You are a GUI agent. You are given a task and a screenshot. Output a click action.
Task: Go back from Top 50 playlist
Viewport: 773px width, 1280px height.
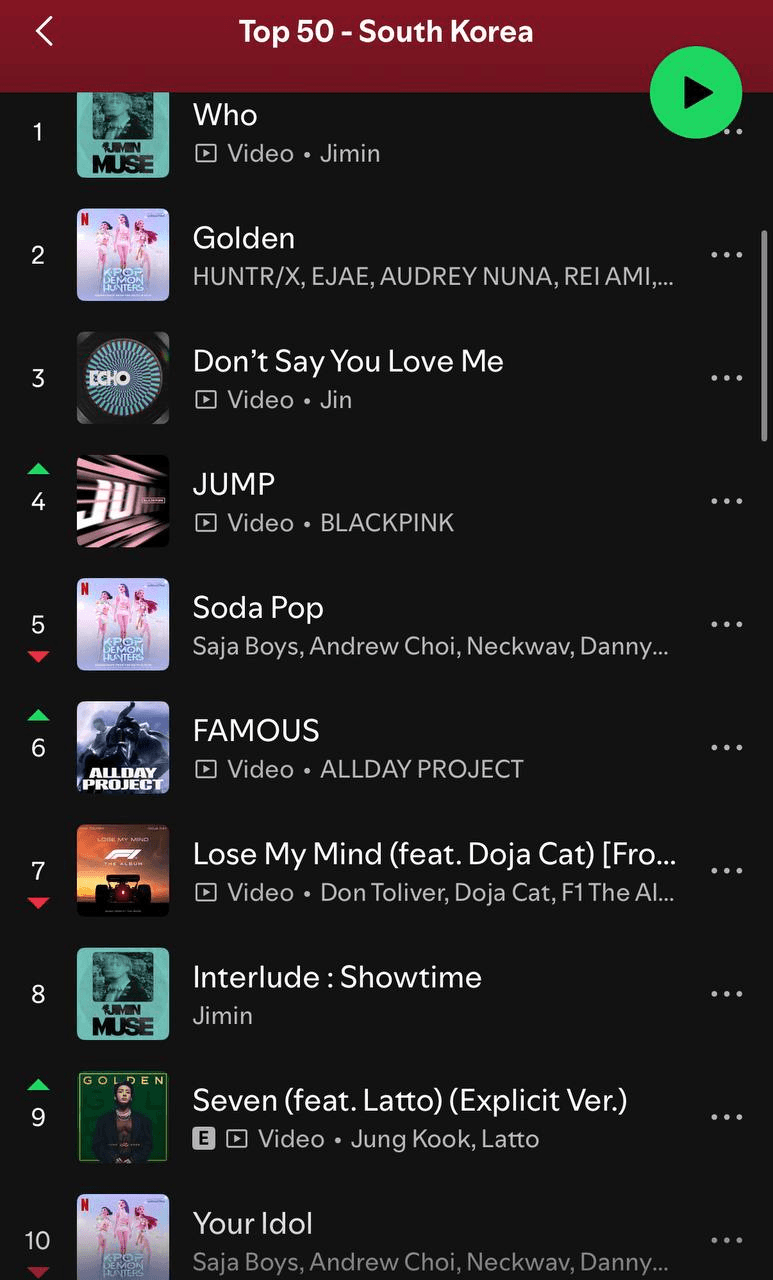44,32
